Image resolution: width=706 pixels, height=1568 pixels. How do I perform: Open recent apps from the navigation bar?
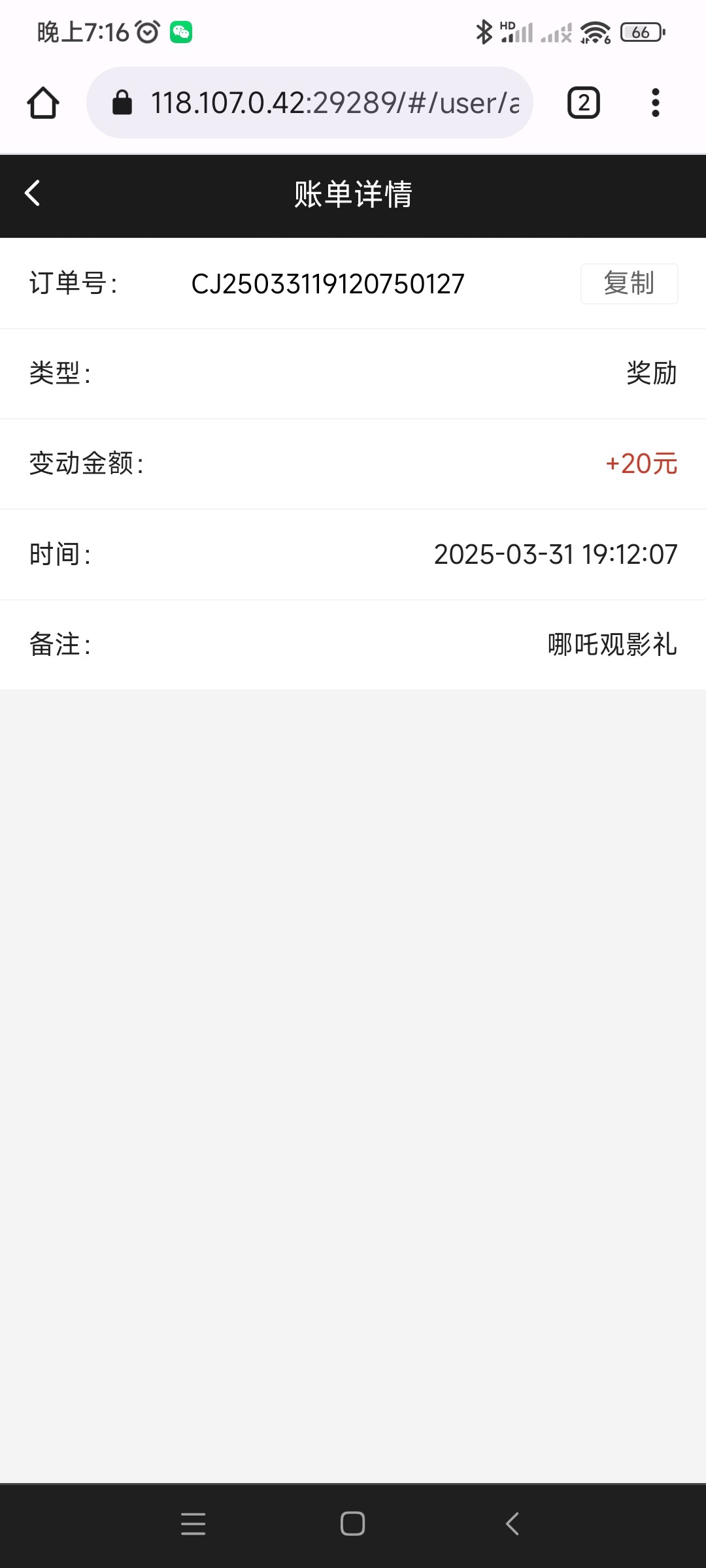[x=193, y=1524]
